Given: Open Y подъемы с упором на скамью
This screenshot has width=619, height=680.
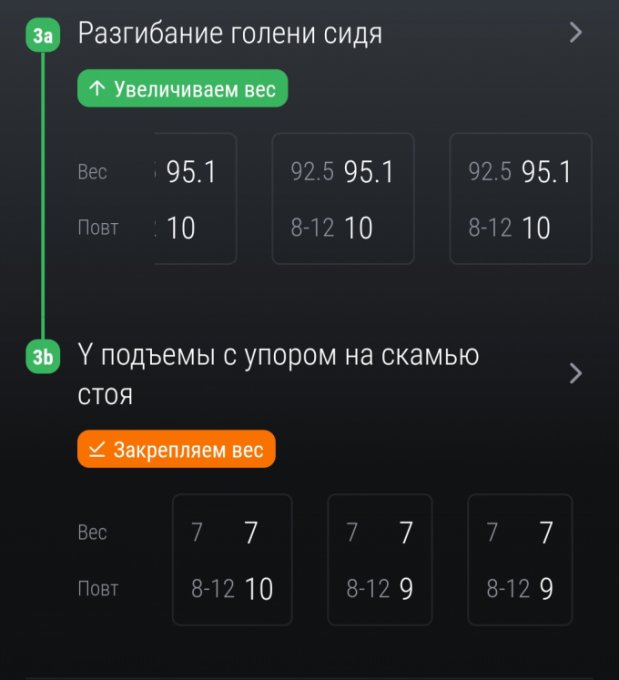Looking at the screenshot, I should point(278,373).
